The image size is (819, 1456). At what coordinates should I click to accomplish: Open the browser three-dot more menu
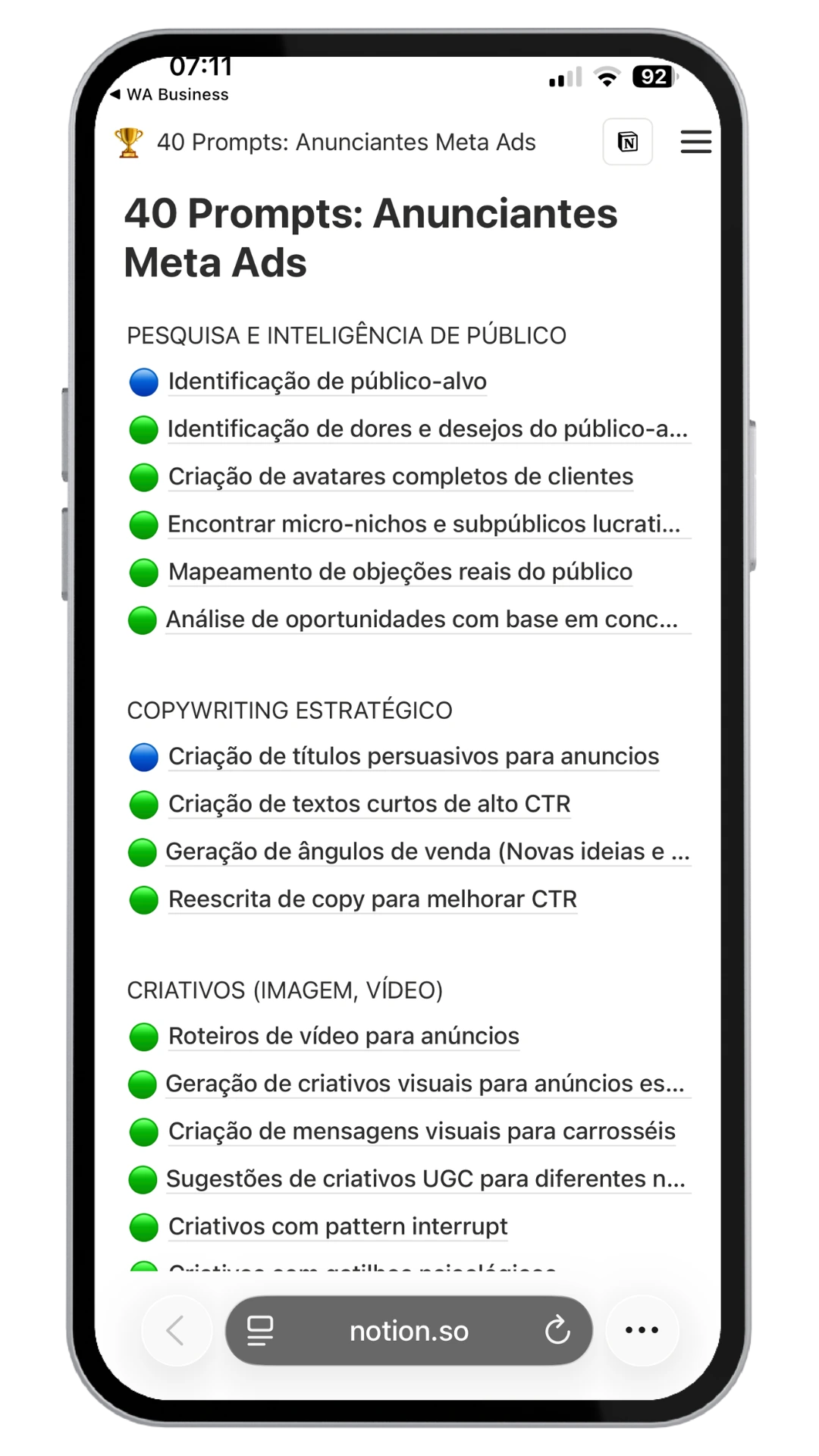(x=642, y=1330)
